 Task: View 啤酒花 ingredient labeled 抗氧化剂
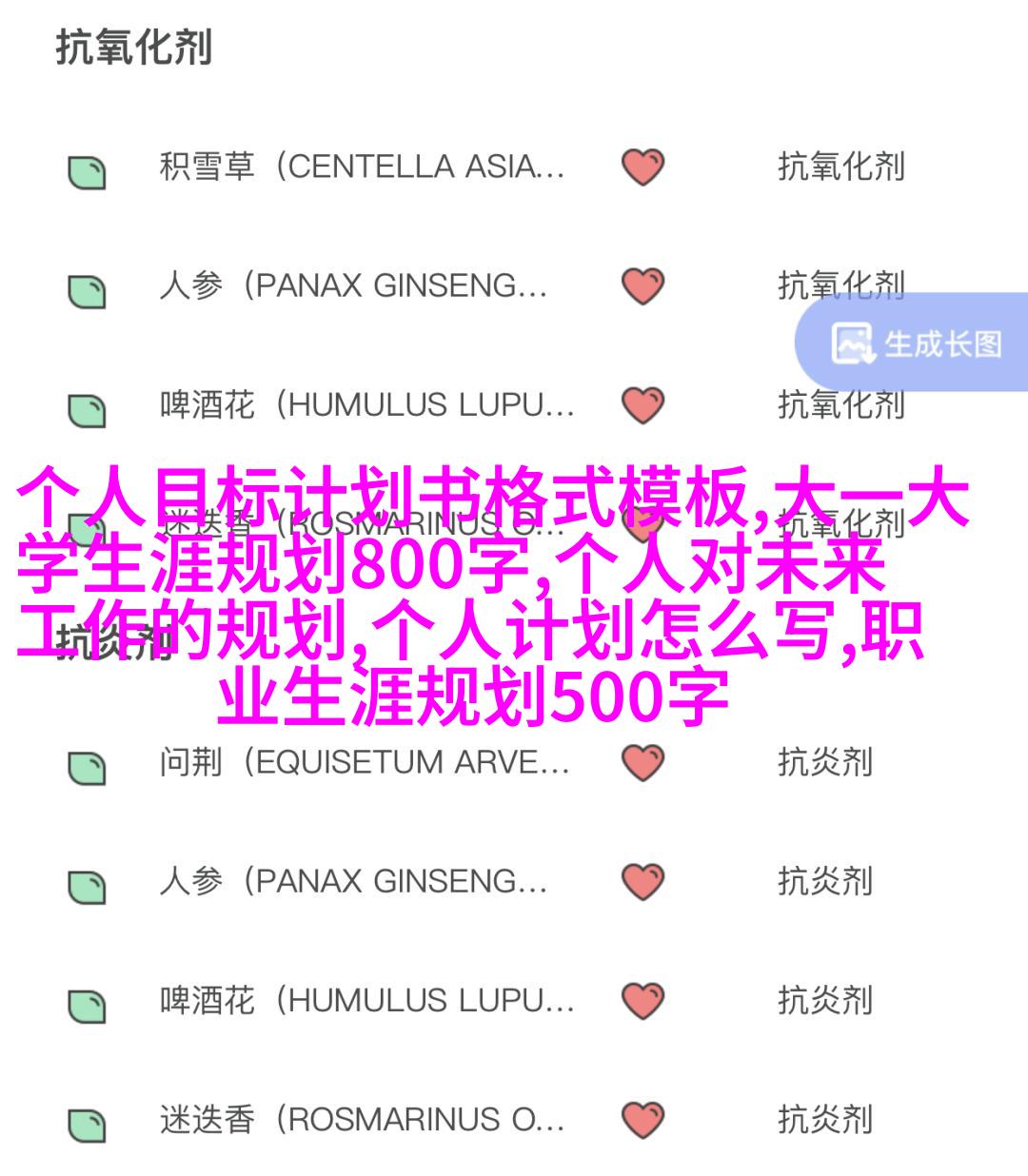point(366,405)
